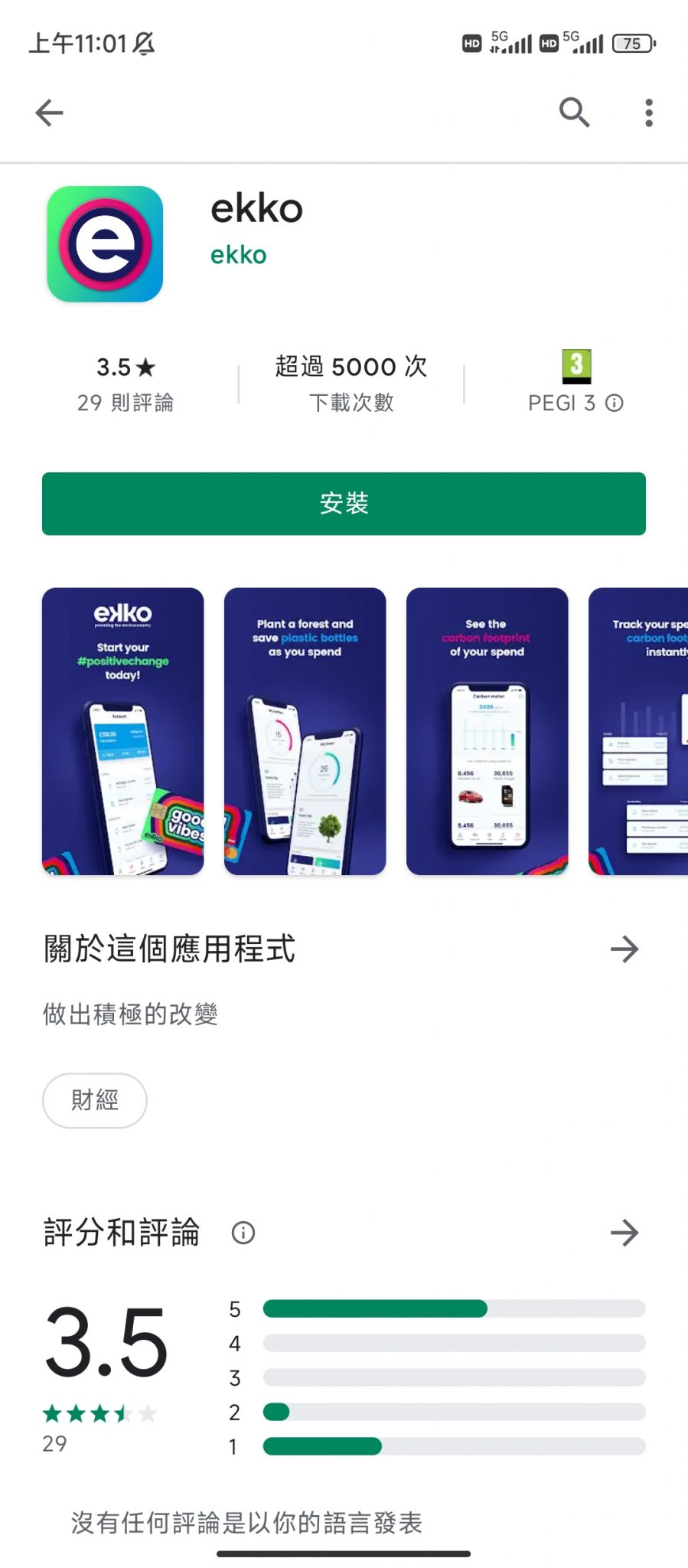The height and width of the screenshot is (1568, 688).
Task: View the 3.5 star rating with 29 reviews
Action: pos(126,384)
